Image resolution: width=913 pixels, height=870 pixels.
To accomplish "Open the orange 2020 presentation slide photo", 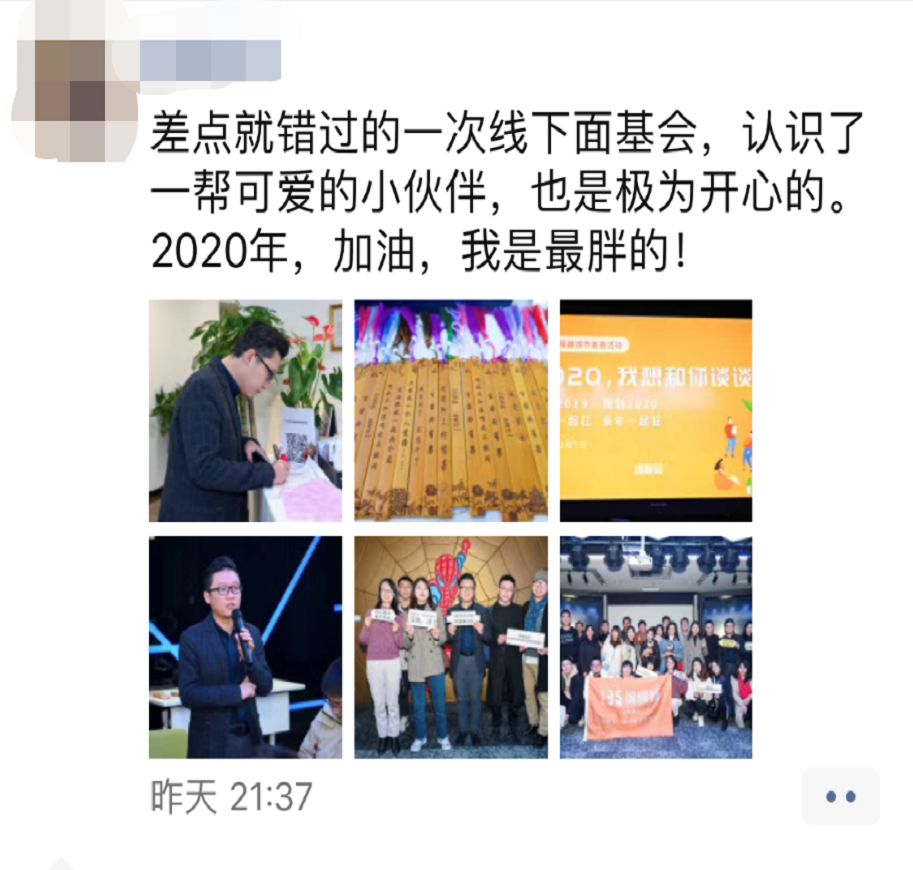I will (x=656, y=410).
